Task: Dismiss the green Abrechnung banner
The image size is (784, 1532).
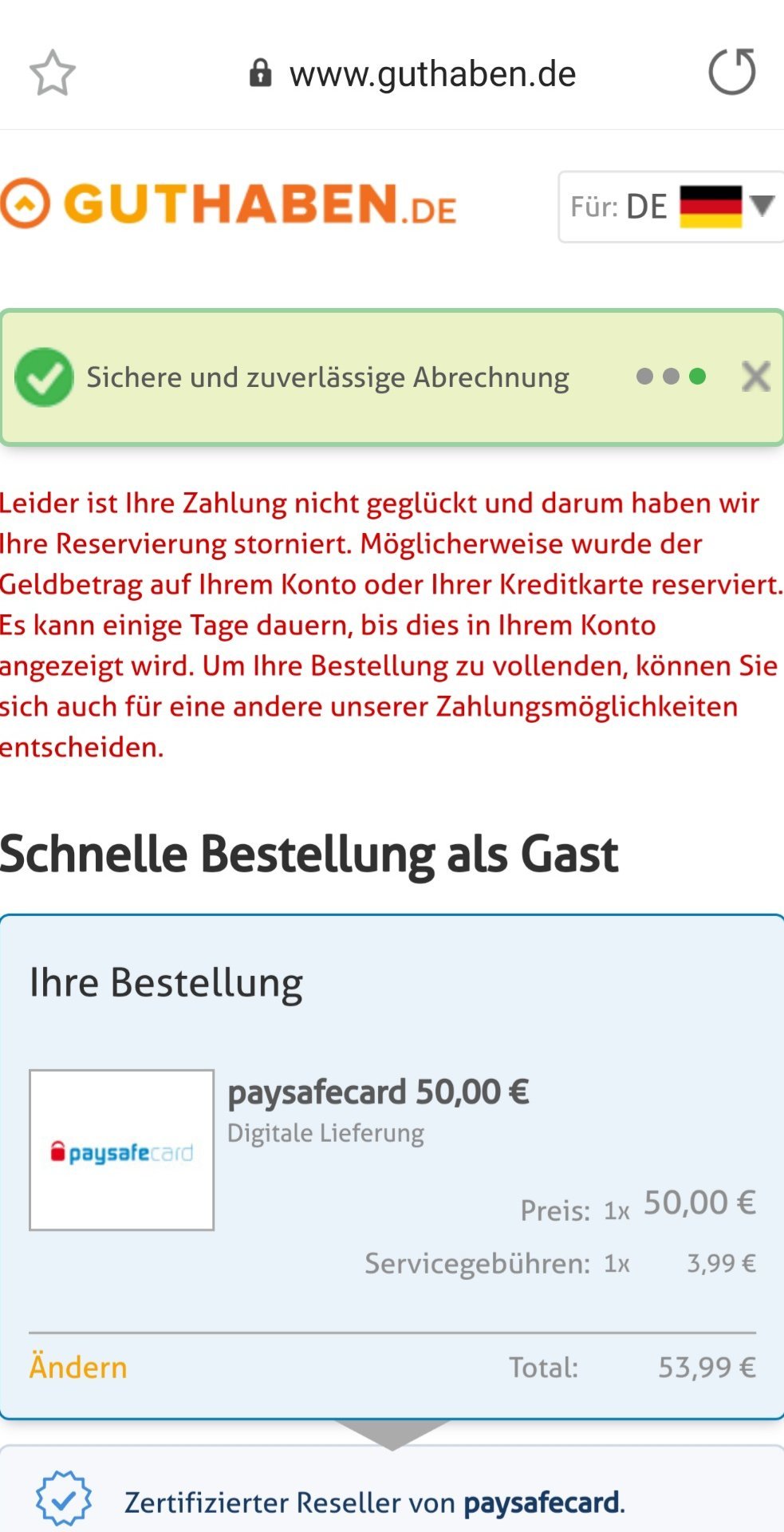Action: pos(755,377)
